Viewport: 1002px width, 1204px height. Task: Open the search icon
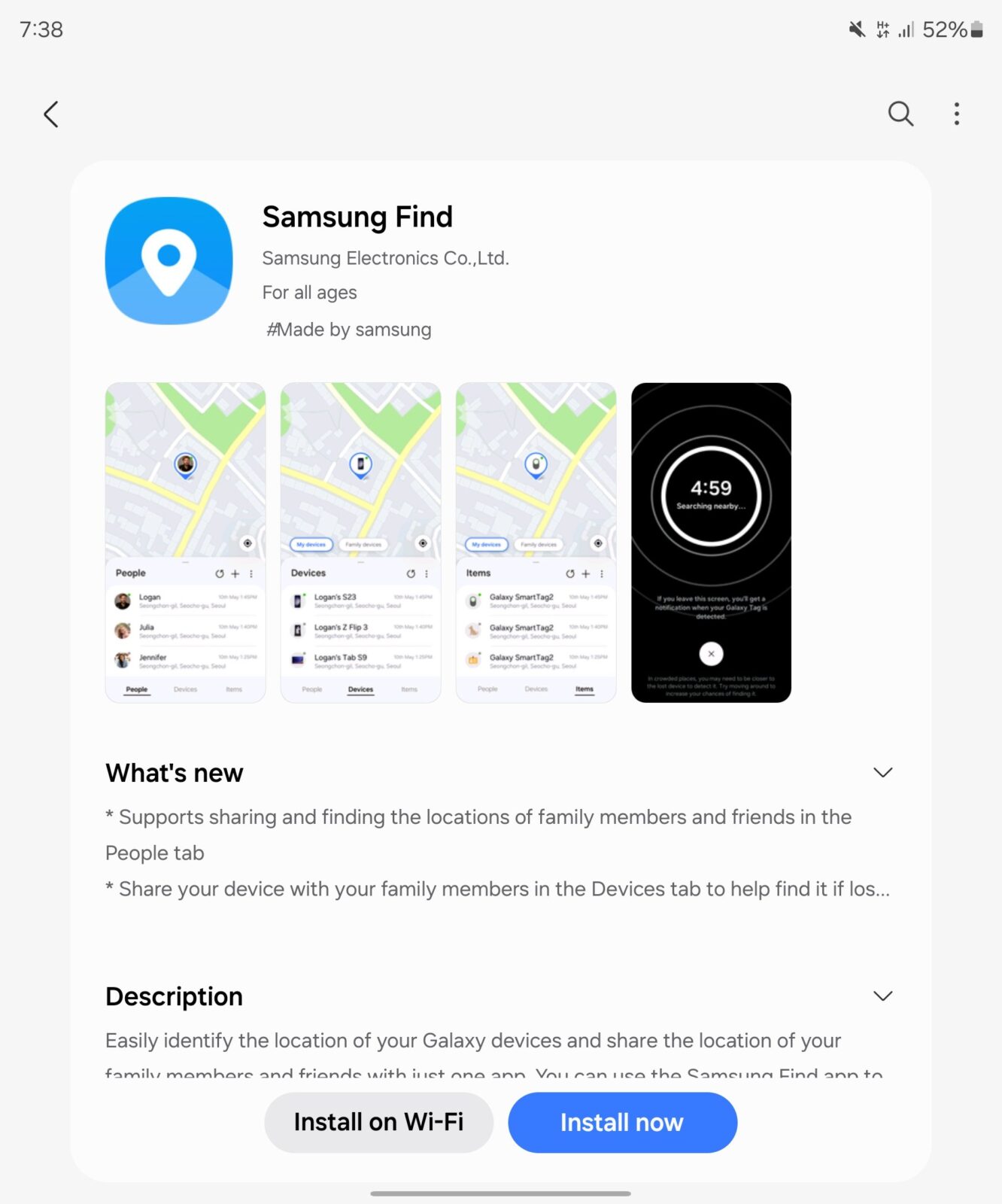click(x=900, y=114)
